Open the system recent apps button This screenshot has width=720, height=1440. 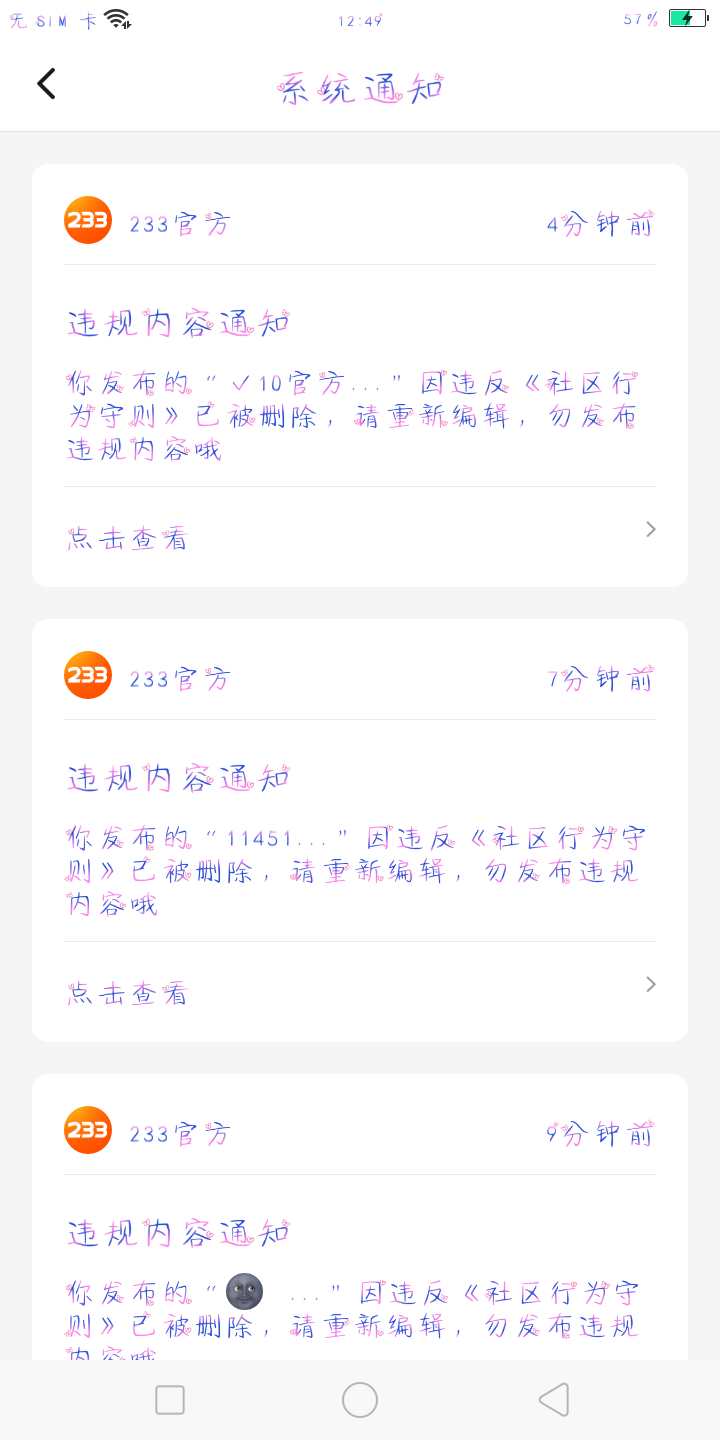tap(170, 1400)
